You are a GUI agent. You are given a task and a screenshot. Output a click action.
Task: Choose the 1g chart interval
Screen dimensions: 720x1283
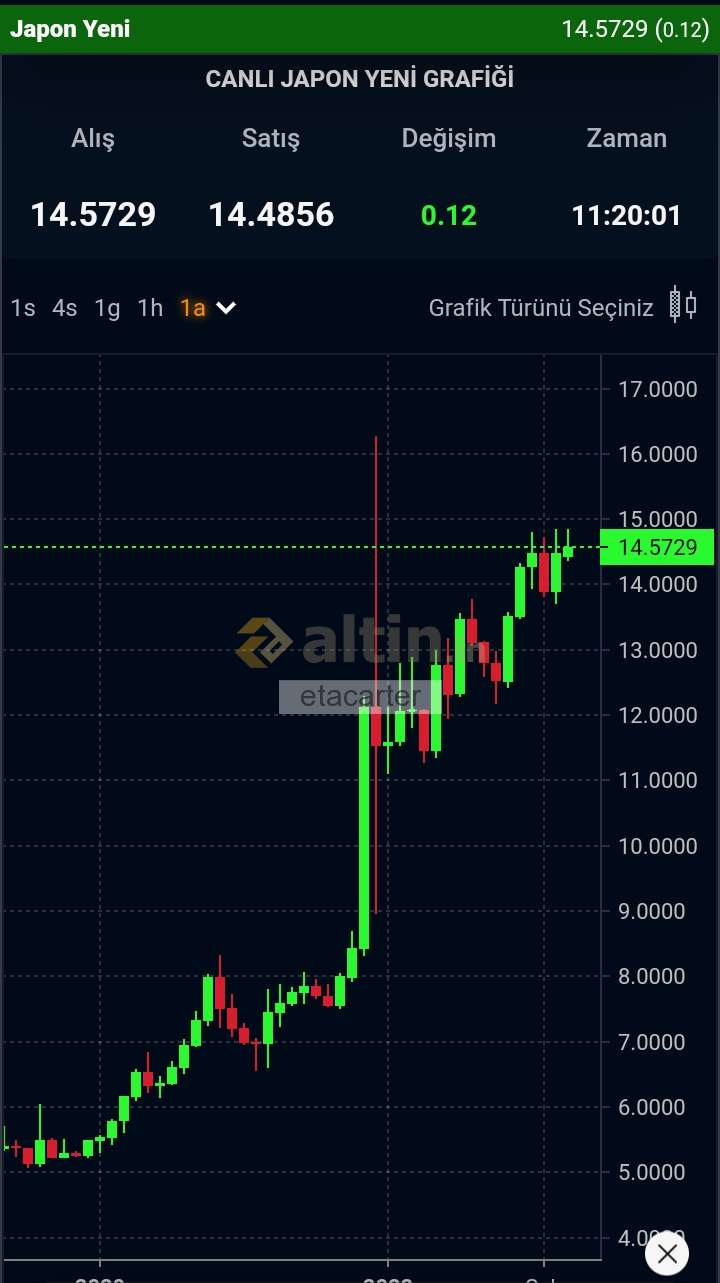click(107, 308)
